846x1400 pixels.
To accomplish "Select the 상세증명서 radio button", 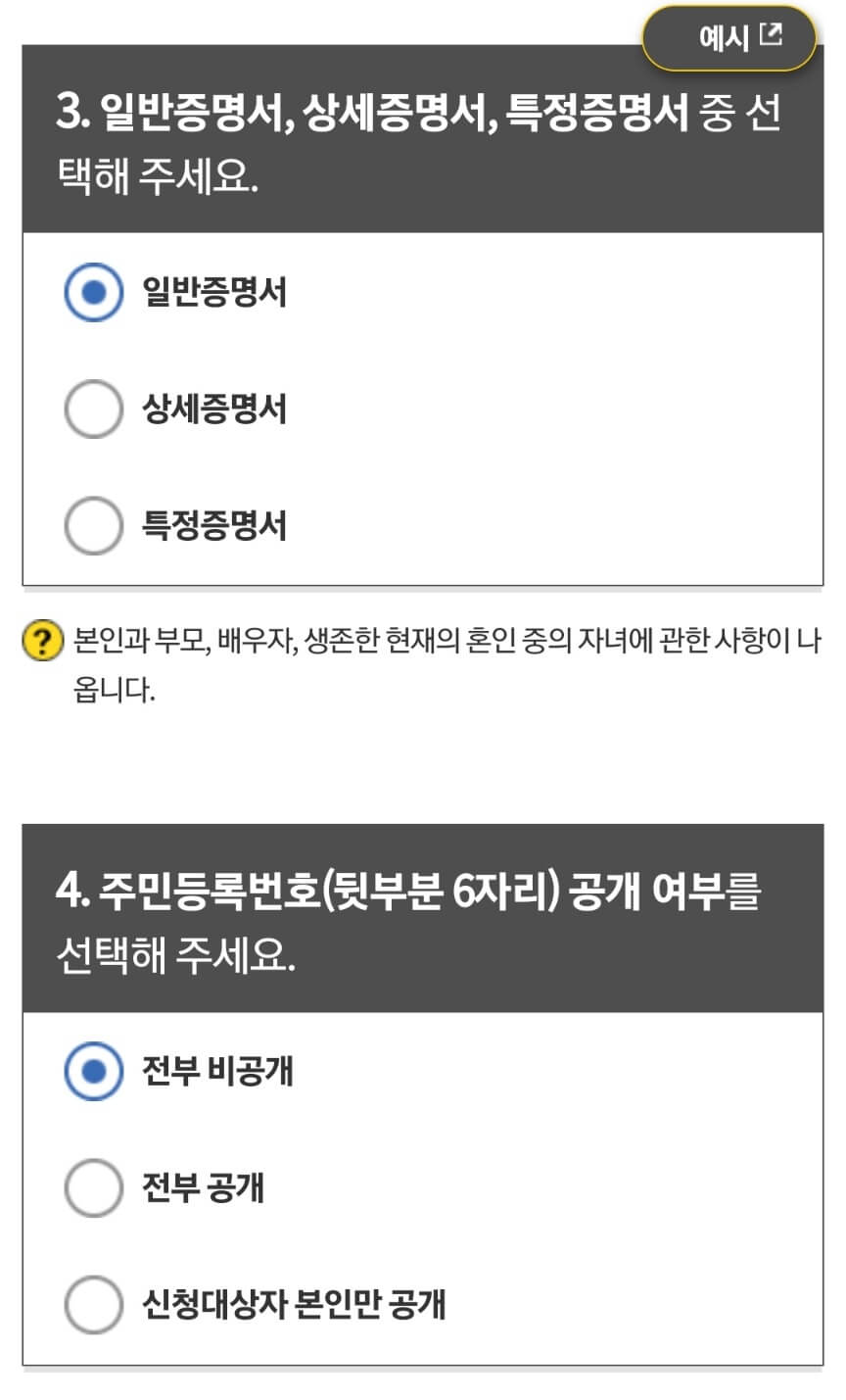I will tap(94, 410).
